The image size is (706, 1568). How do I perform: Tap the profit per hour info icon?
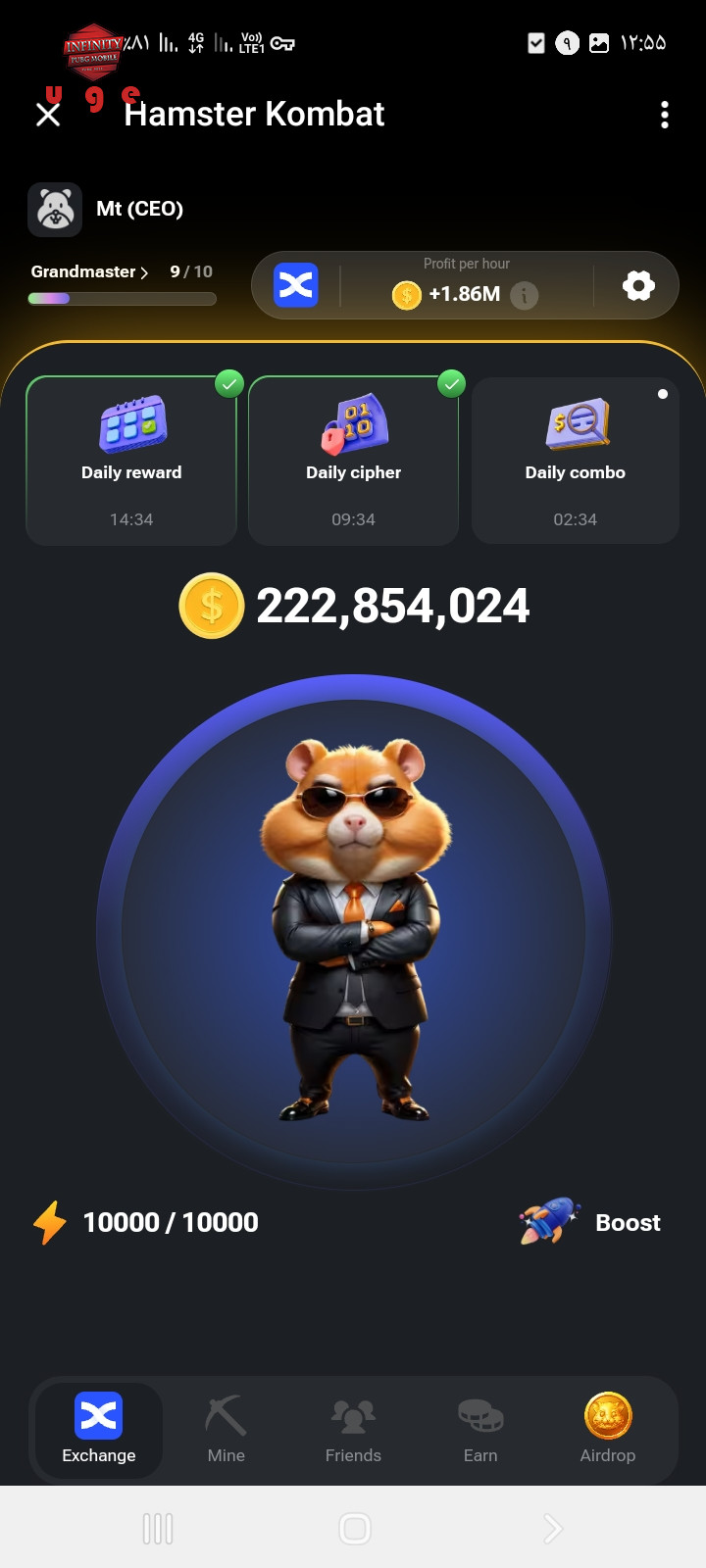(525, 294)
